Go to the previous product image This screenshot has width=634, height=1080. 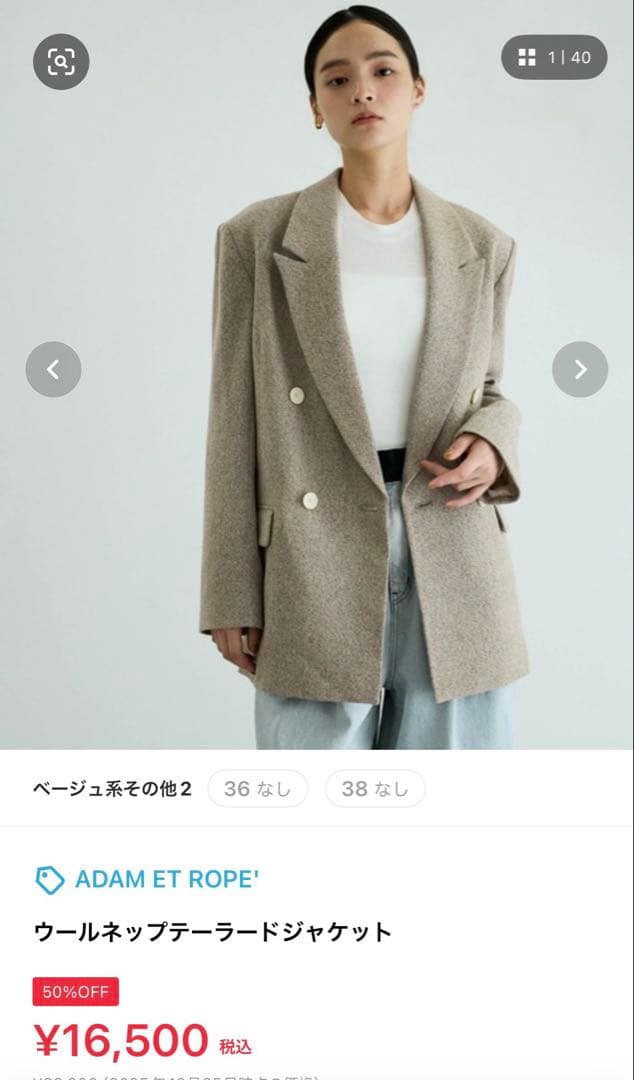coord(53,369)
